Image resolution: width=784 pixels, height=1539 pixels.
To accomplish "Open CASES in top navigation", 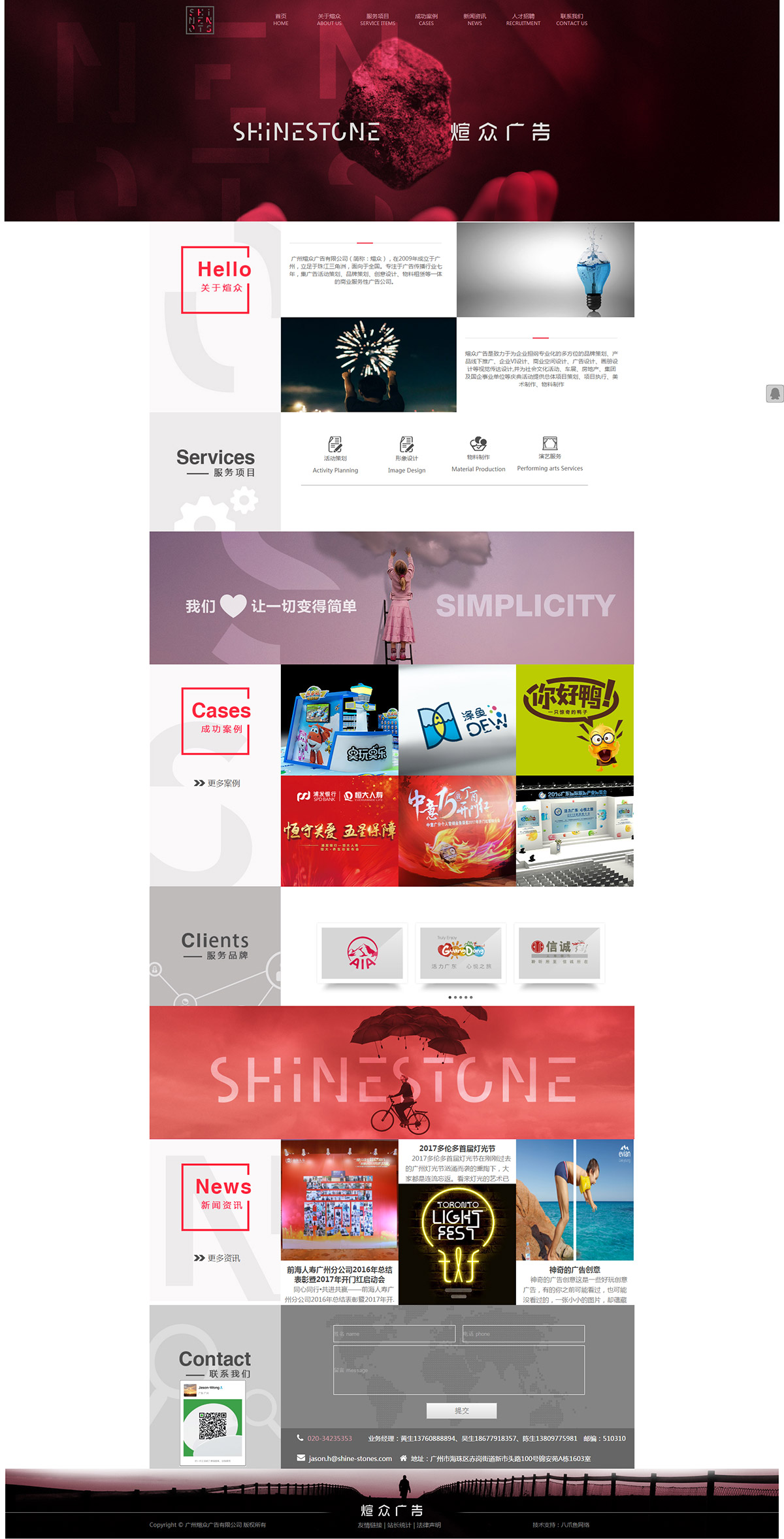I will click(426, 20).
